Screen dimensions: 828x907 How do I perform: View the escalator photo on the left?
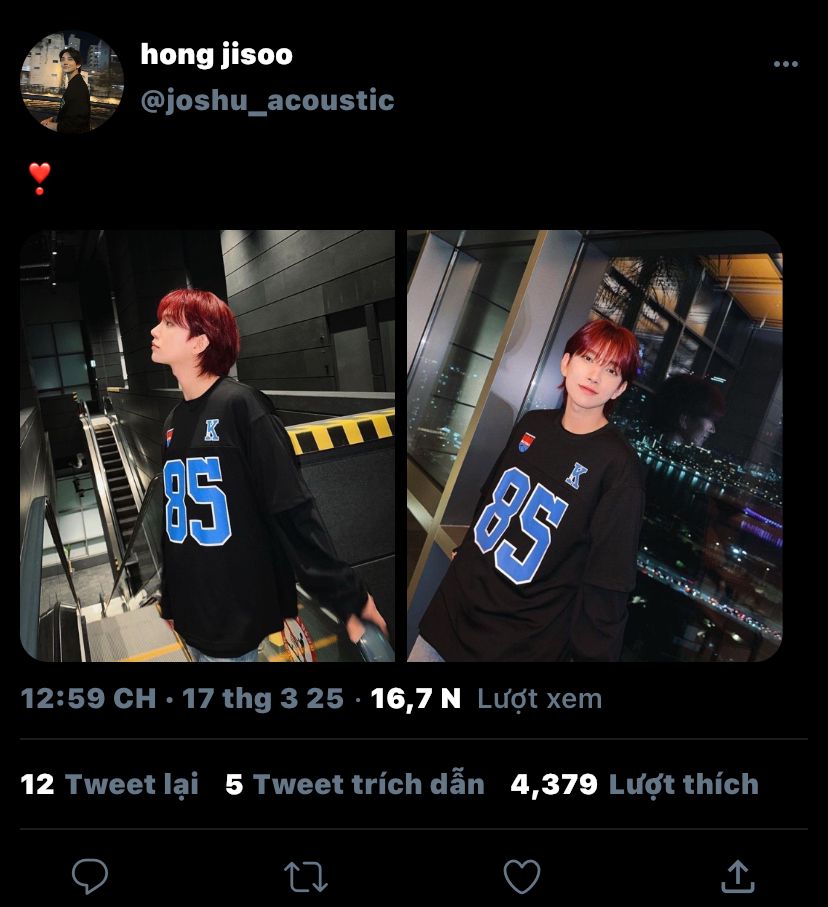coord(208,446)
